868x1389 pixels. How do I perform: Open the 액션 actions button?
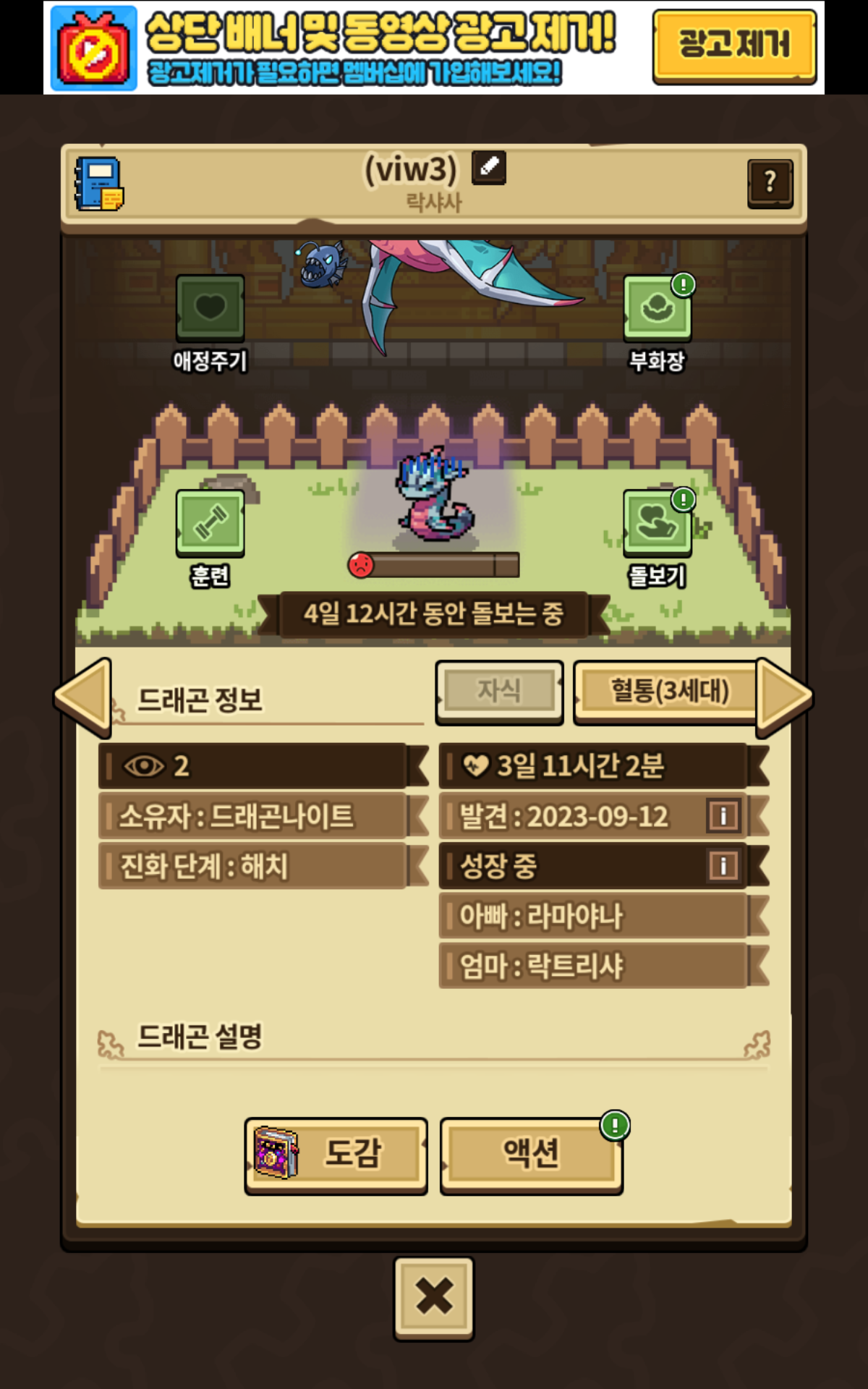point(532,1155)
